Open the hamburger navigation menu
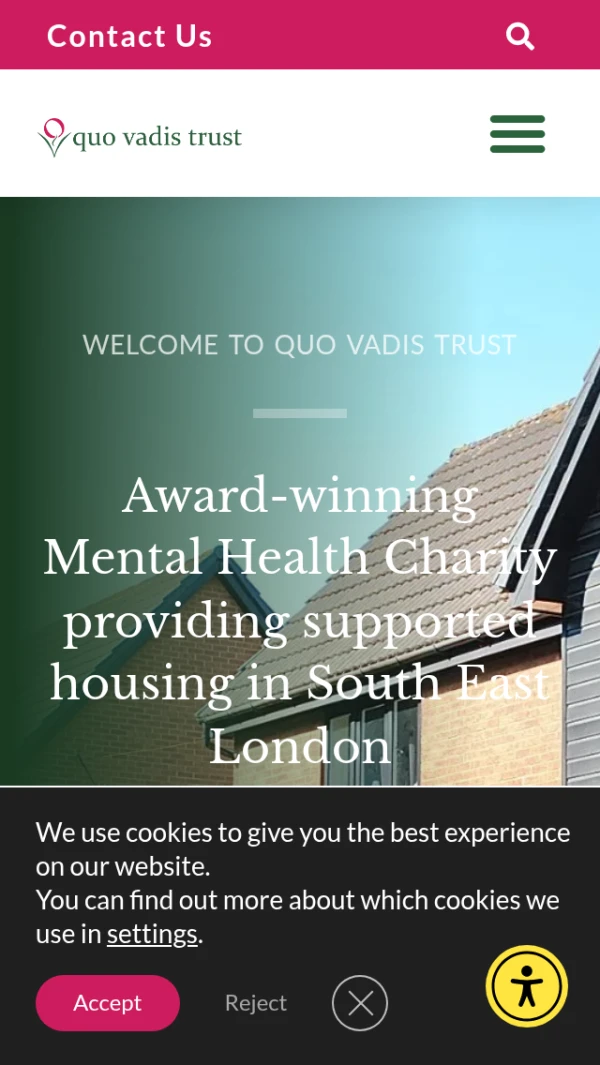The image size is (600, 1065). click(x=517, y=134)
